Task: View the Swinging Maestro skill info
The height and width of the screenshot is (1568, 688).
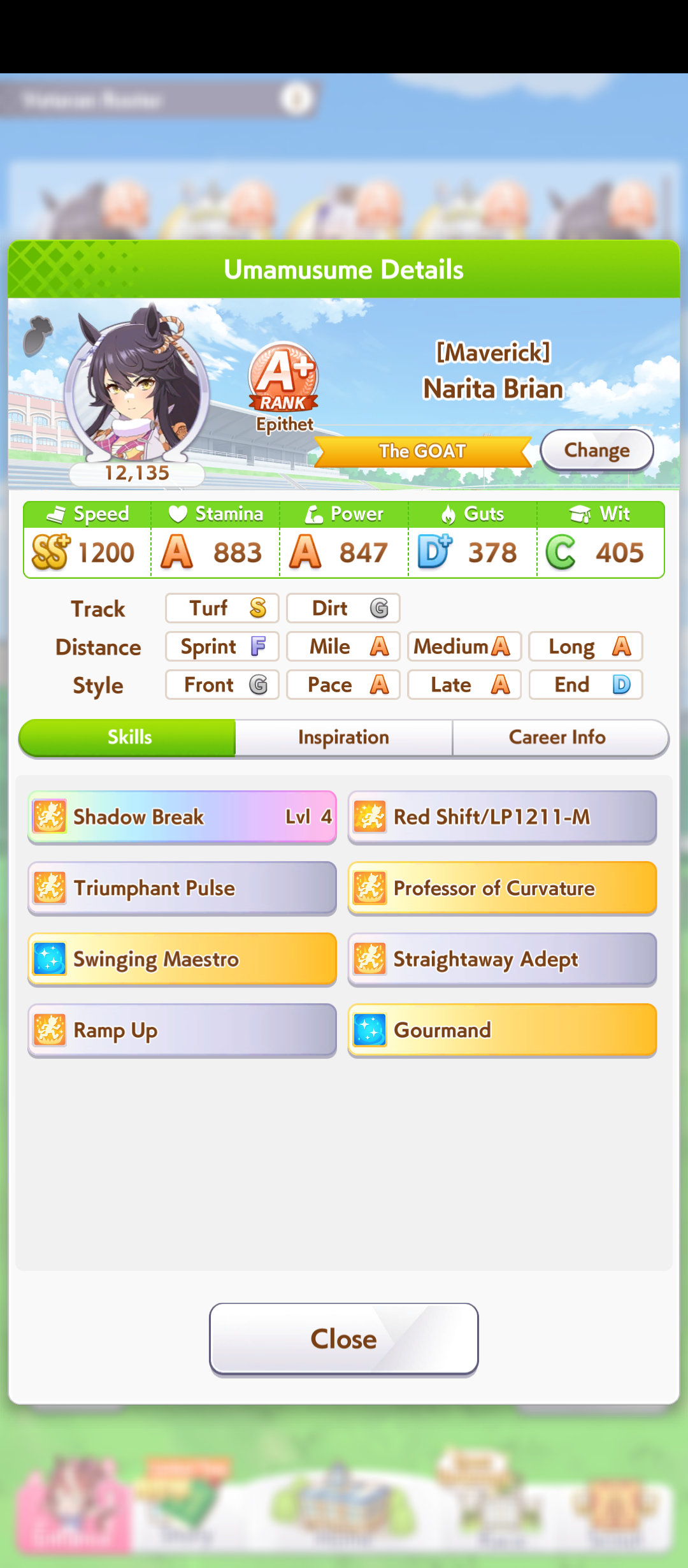Action: pos(182,959)
